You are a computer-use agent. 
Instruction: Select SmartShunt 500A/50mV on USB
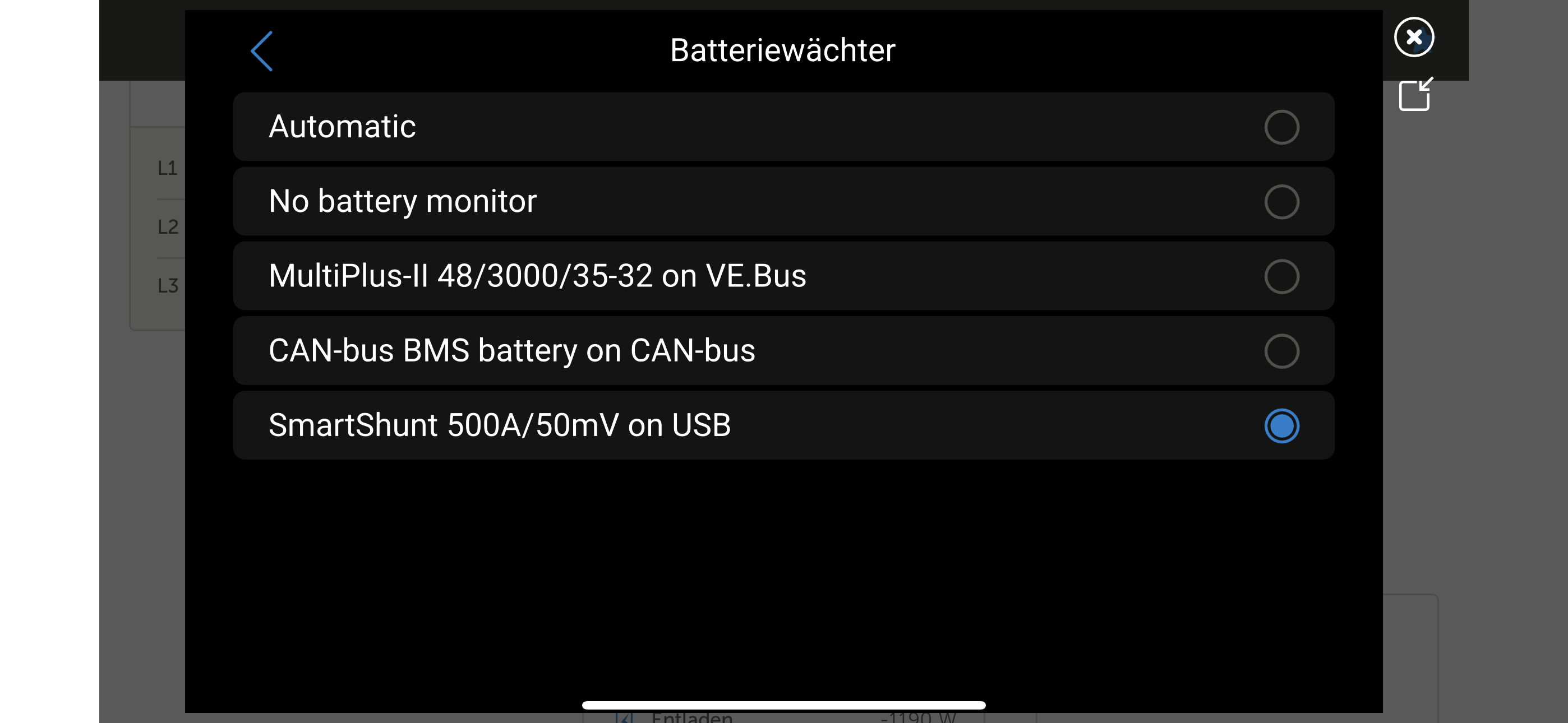click(783, 425)
